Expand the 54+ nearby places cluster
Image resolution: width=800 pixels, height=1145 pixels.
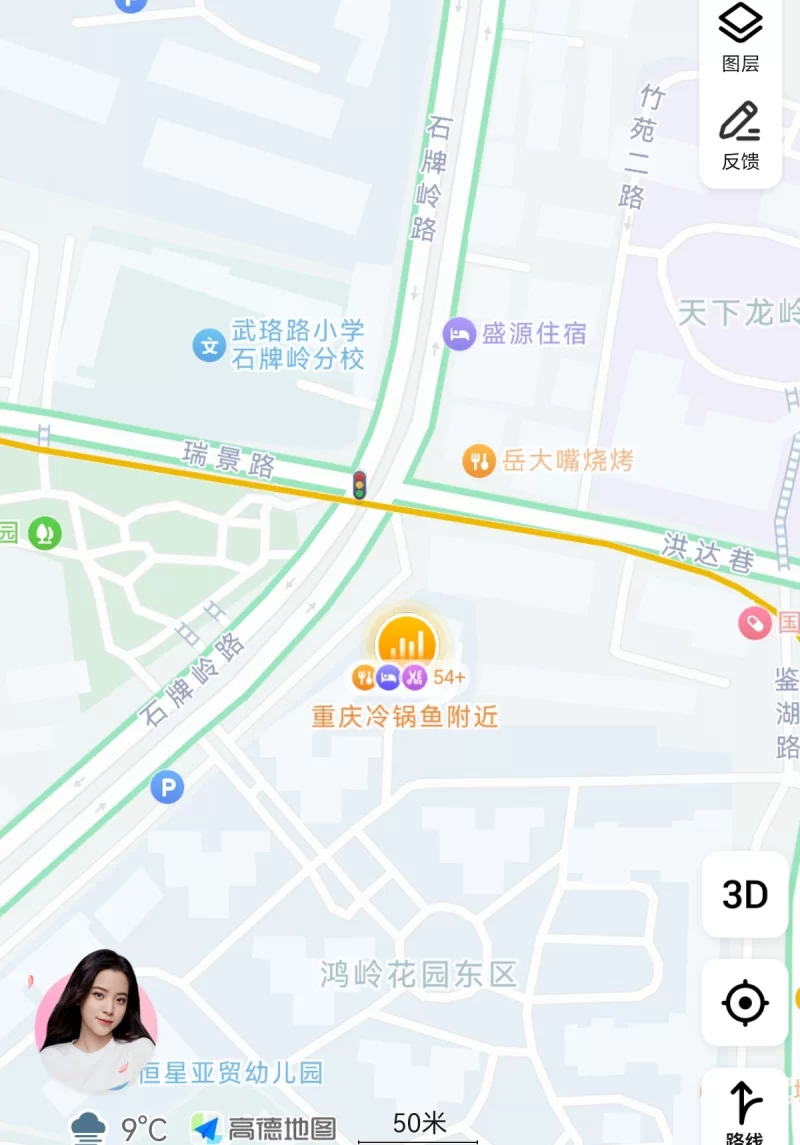(404, 640)
